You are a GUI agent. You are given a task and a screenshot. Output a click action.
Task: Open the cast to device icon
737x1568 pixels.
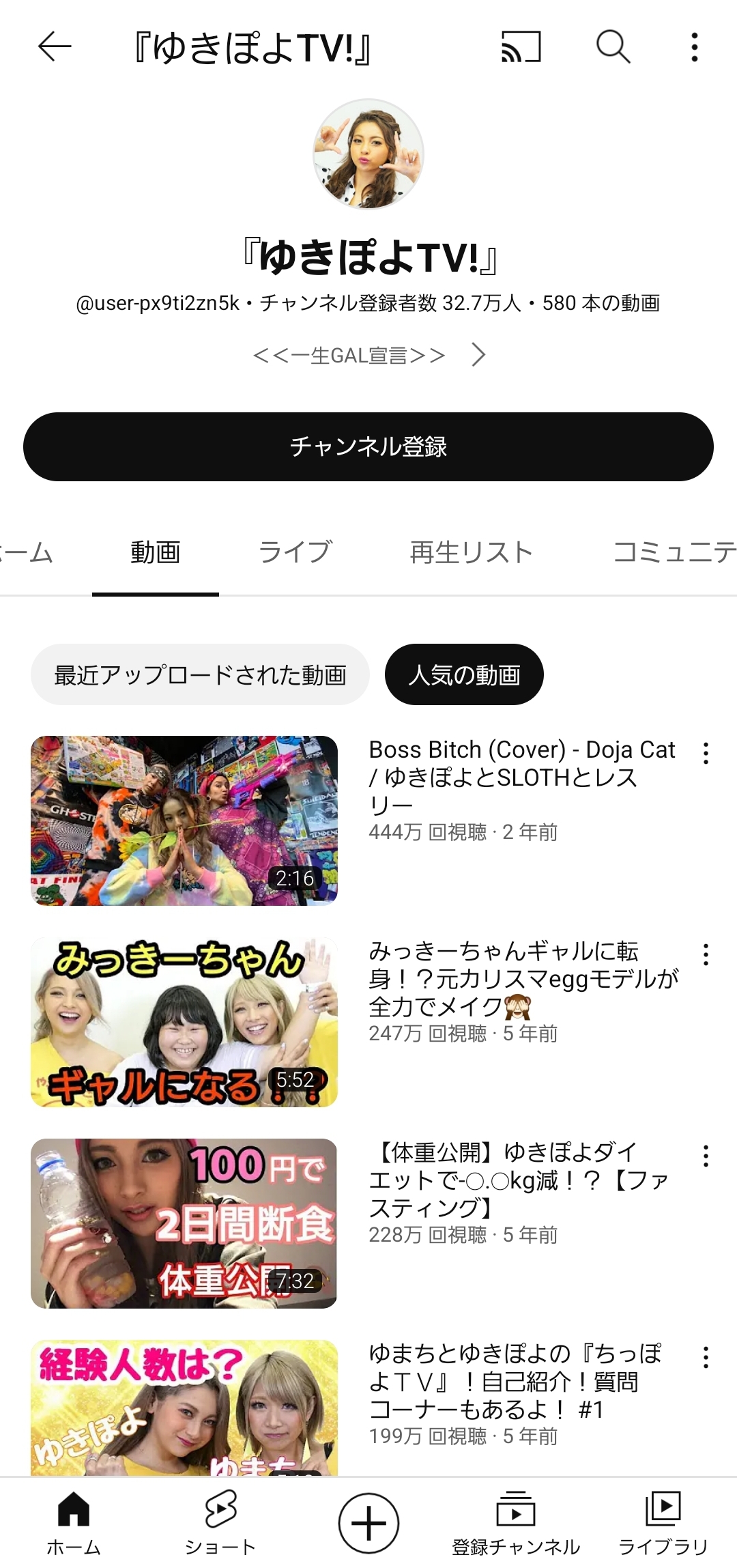click(x=521, y=47)
